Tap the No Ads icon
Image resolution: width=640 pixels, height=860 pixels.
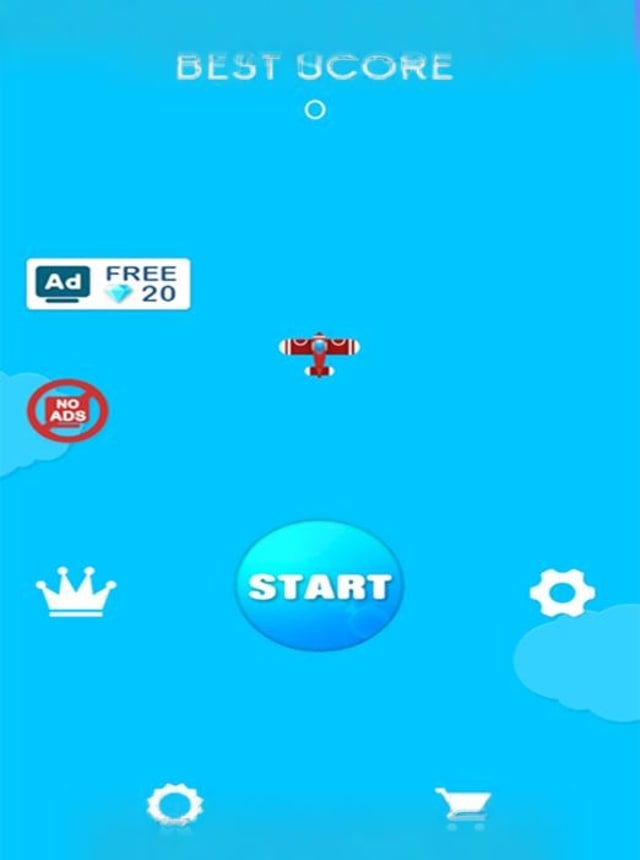point(67,410)
